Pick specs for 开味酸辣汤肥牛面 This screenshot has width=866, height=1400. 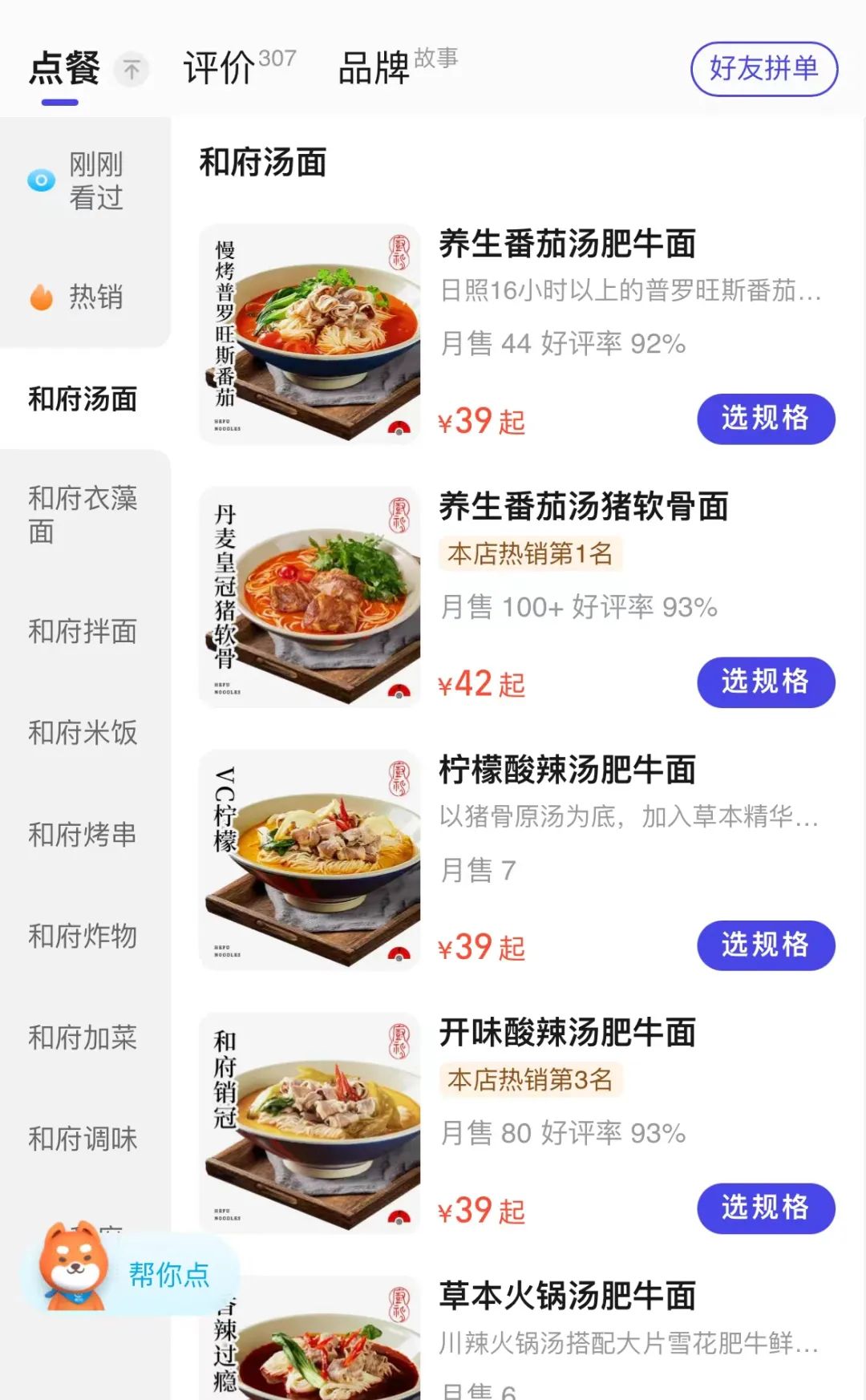click(x=765, y=1208)
